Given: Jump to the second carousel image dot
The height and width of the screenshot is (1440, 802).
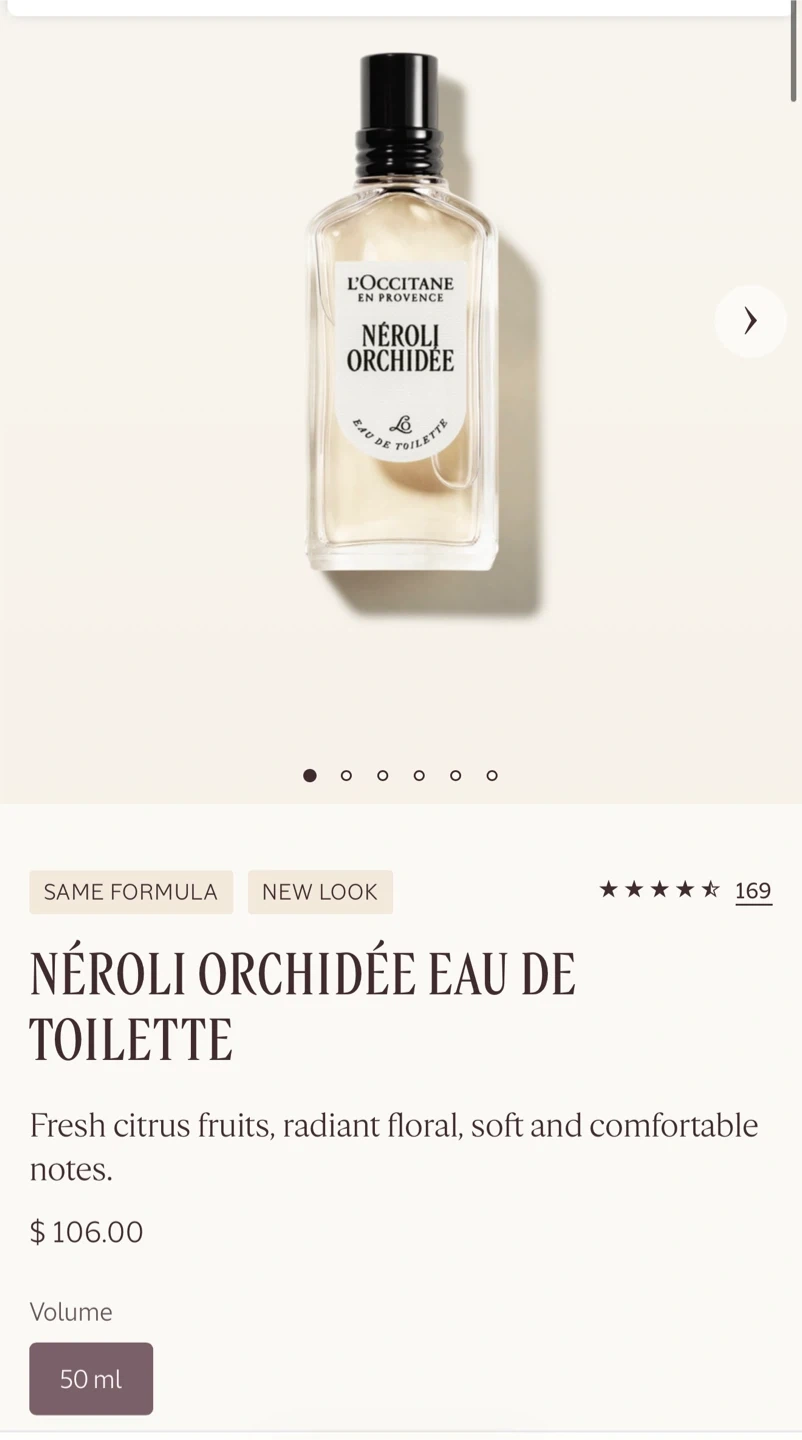Looking at the screenshot, I should pyautogui.click(x=346, y=775).
